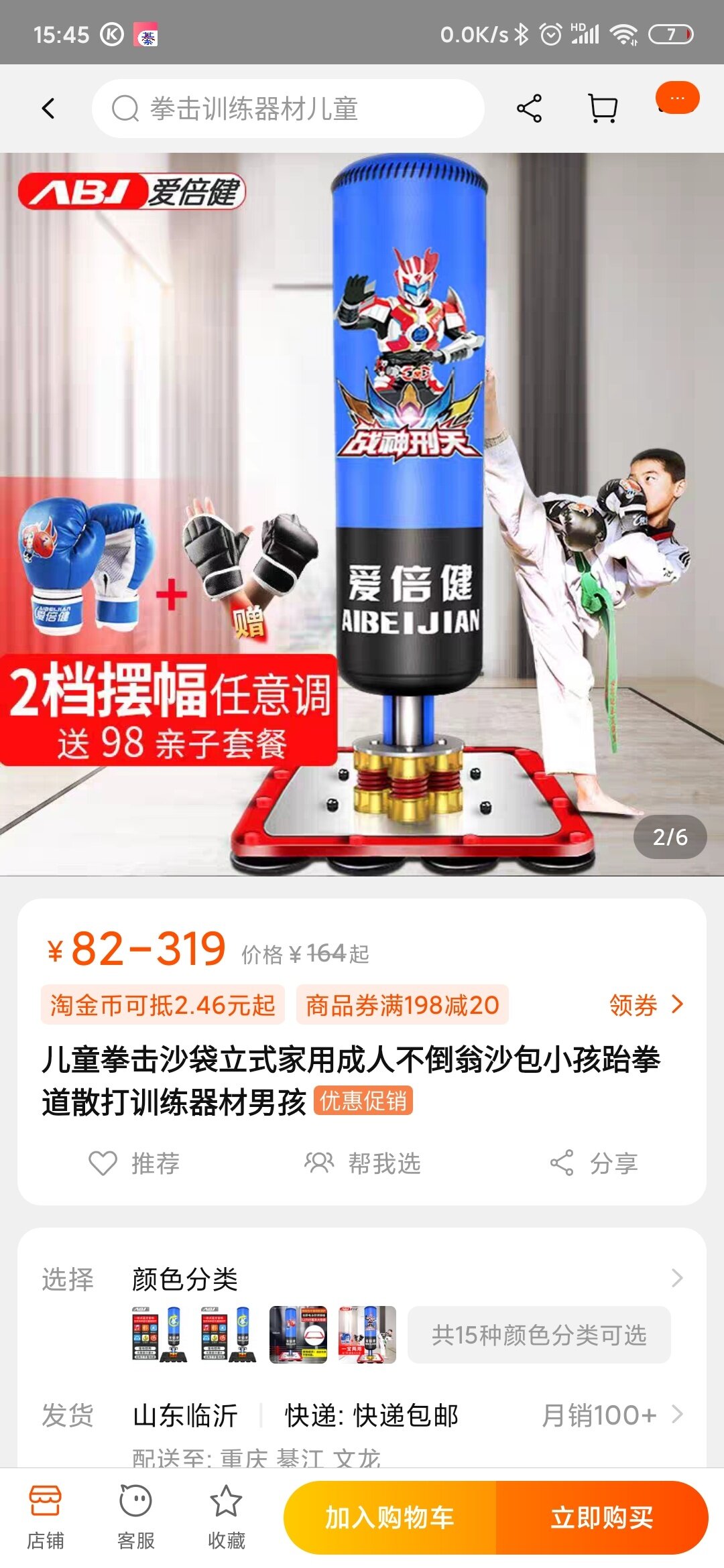Expand the 颜色分类 selection row

click(676, 1279)
